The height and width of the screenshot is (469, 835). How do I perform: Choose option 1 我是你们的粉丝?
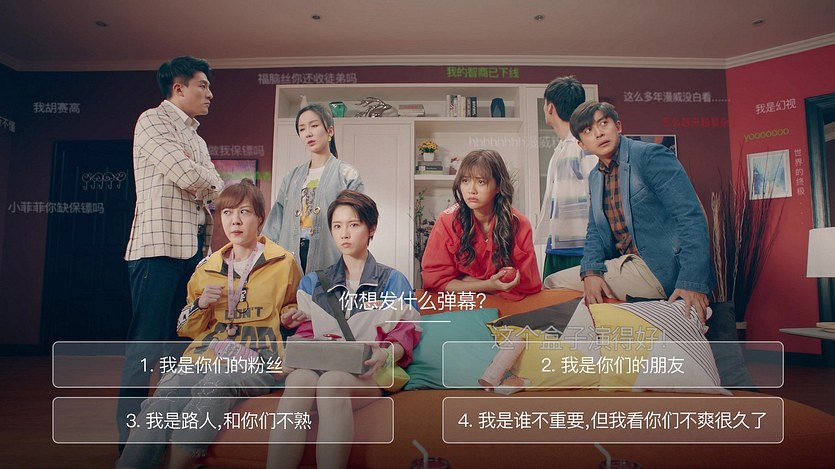point(223,365)
